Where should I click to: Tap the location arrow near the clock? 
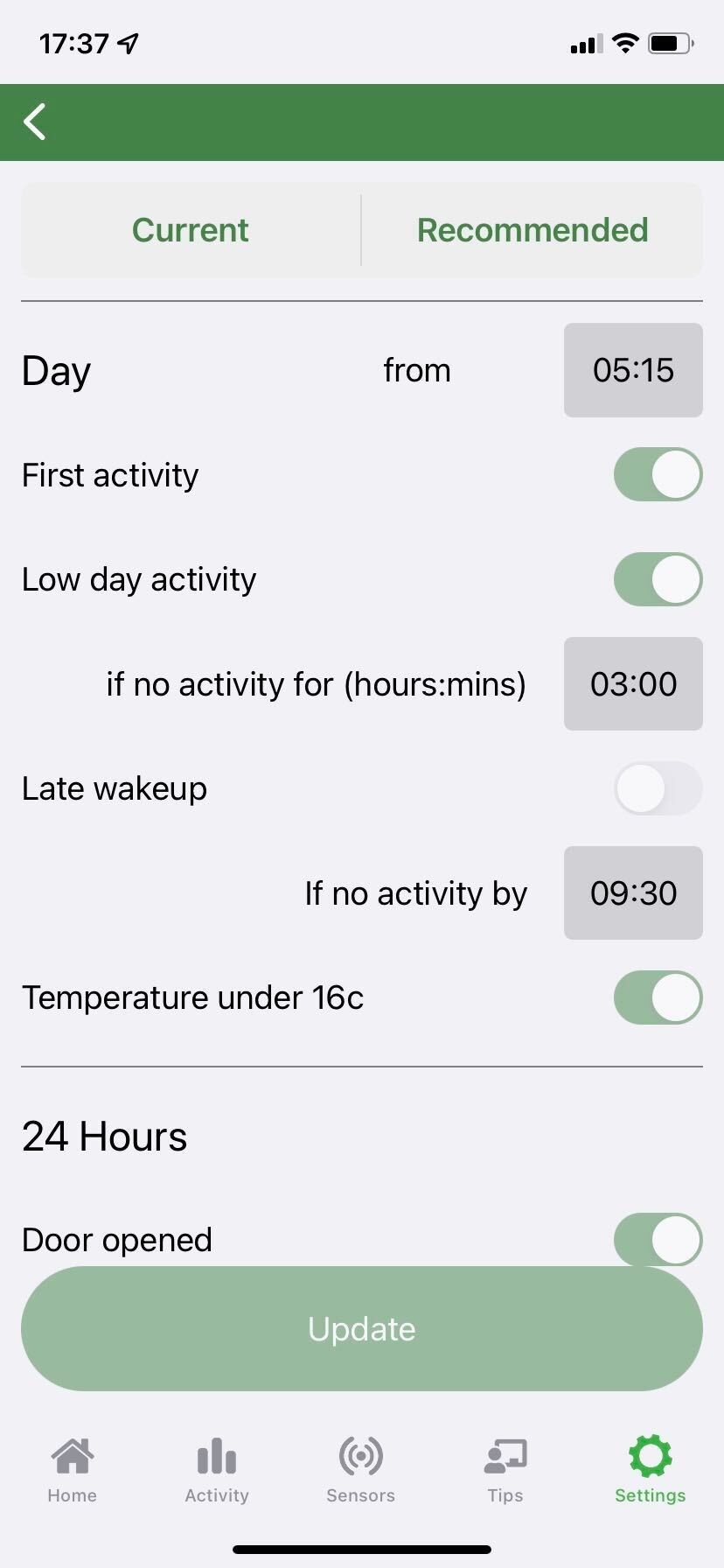click(128, 41)
